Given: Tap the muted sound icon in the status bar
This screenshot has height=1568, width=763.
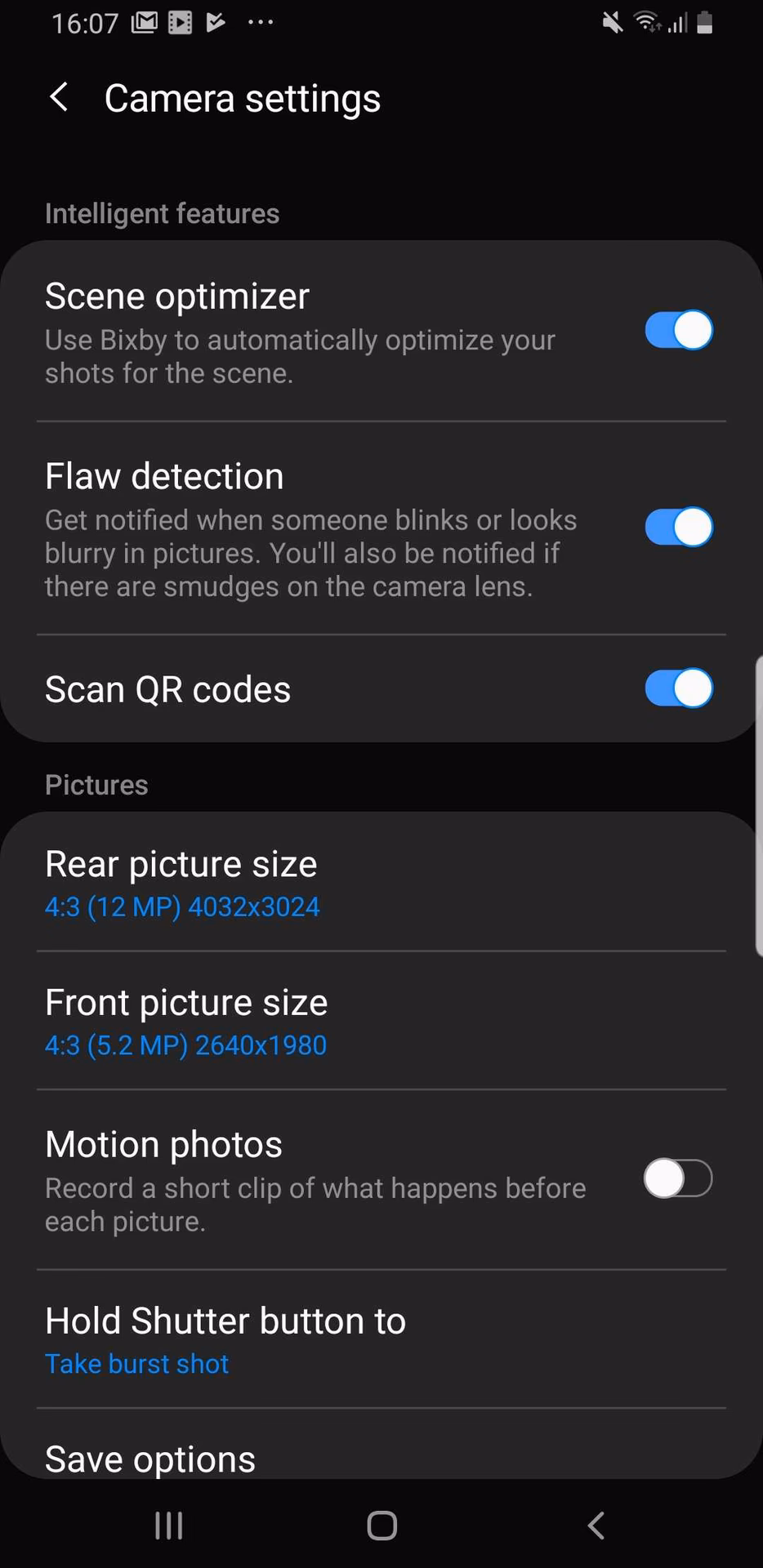Looking at the screenshot, I should [x=611, y=22].
